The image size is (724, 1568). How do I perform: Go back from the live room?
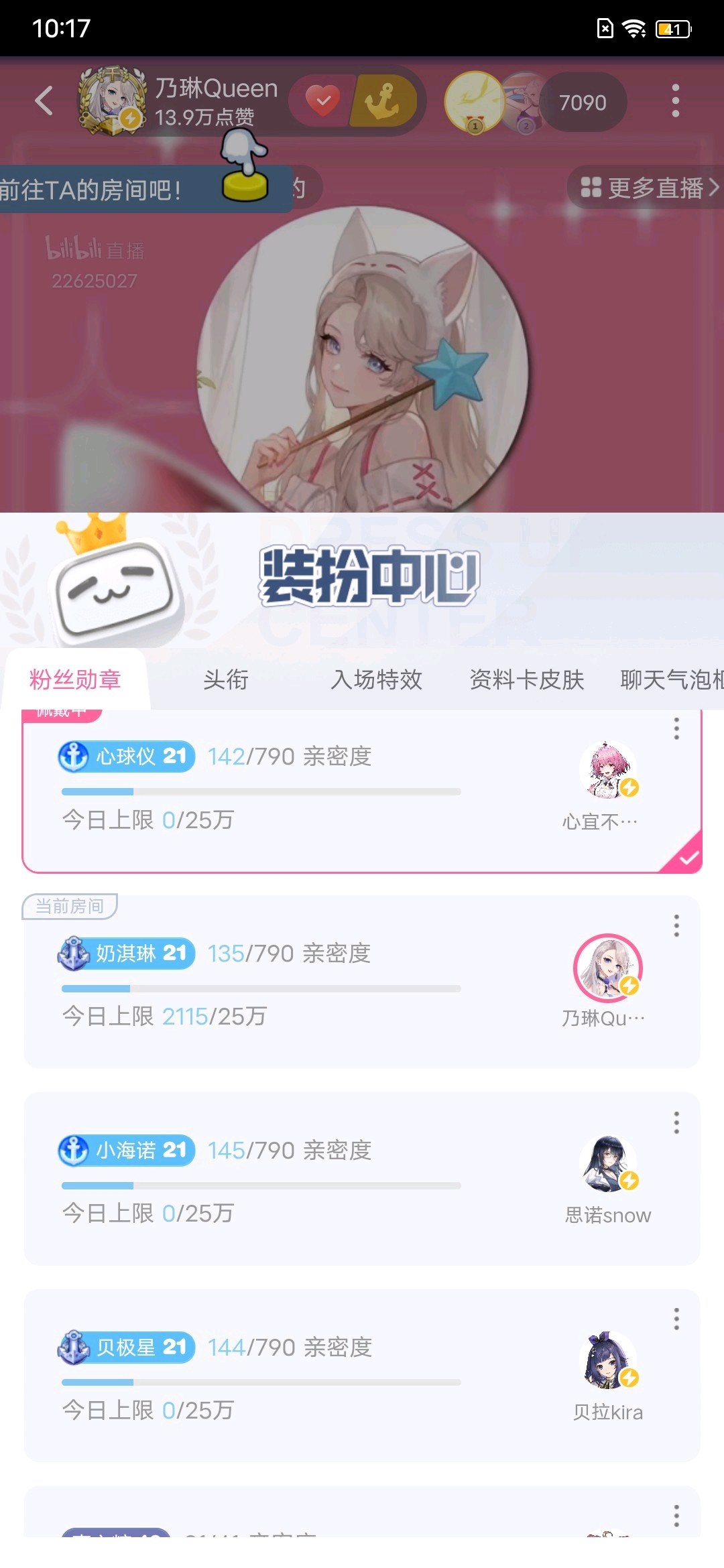44,101
